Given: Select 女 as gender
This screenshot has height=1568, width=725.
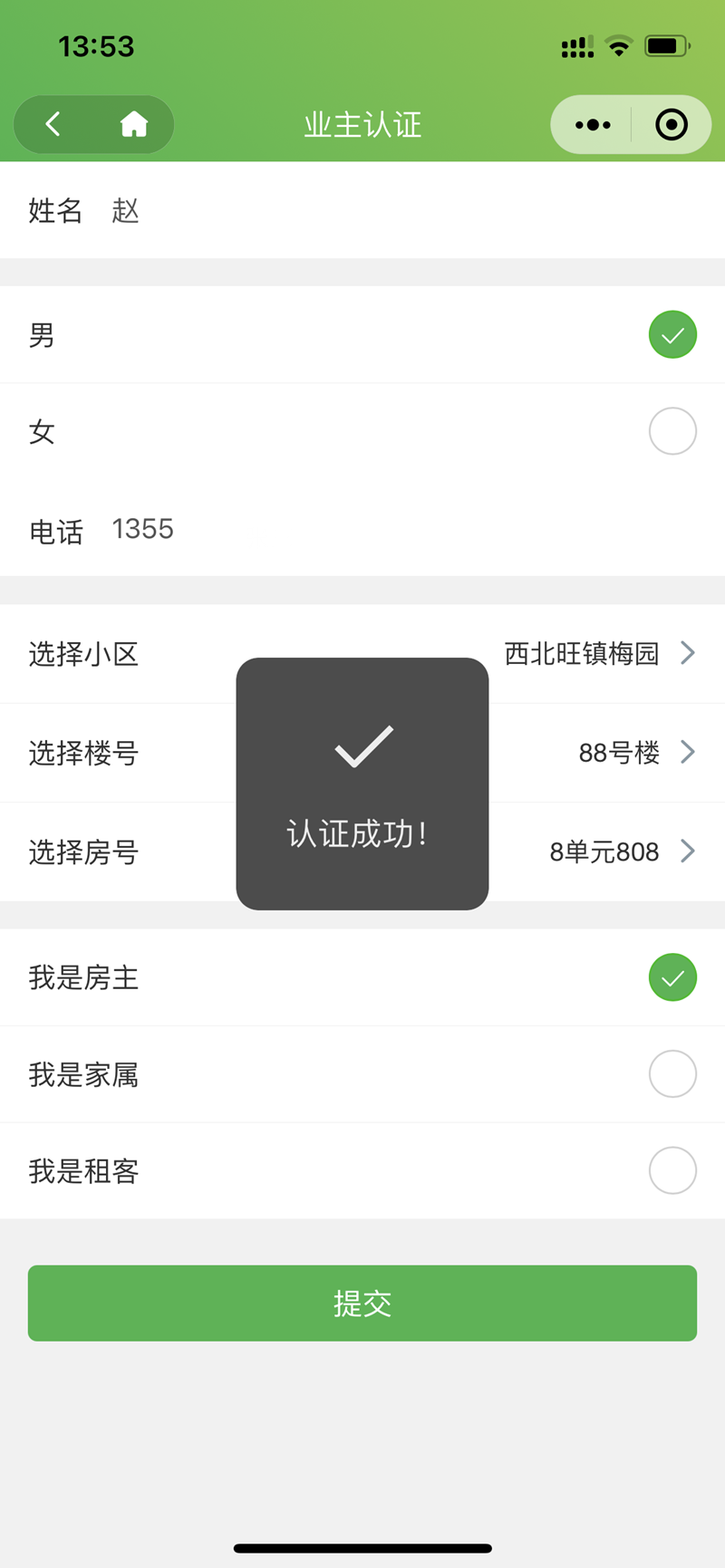Looking at the screenshot, I should pyautogui.click(x=672, y=431).
